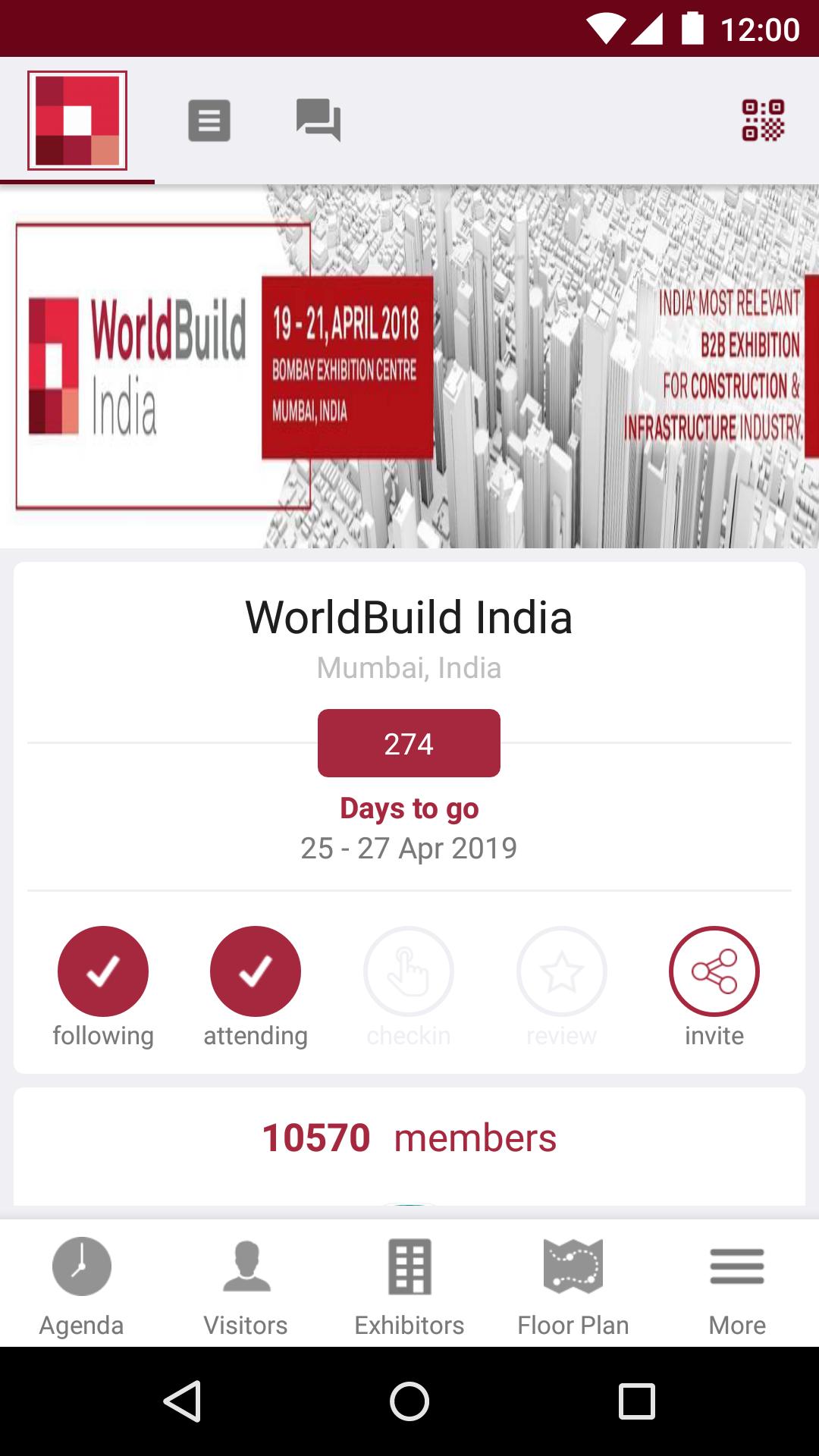Select the WorldBuild logo home tab

(x=77, y=121)
